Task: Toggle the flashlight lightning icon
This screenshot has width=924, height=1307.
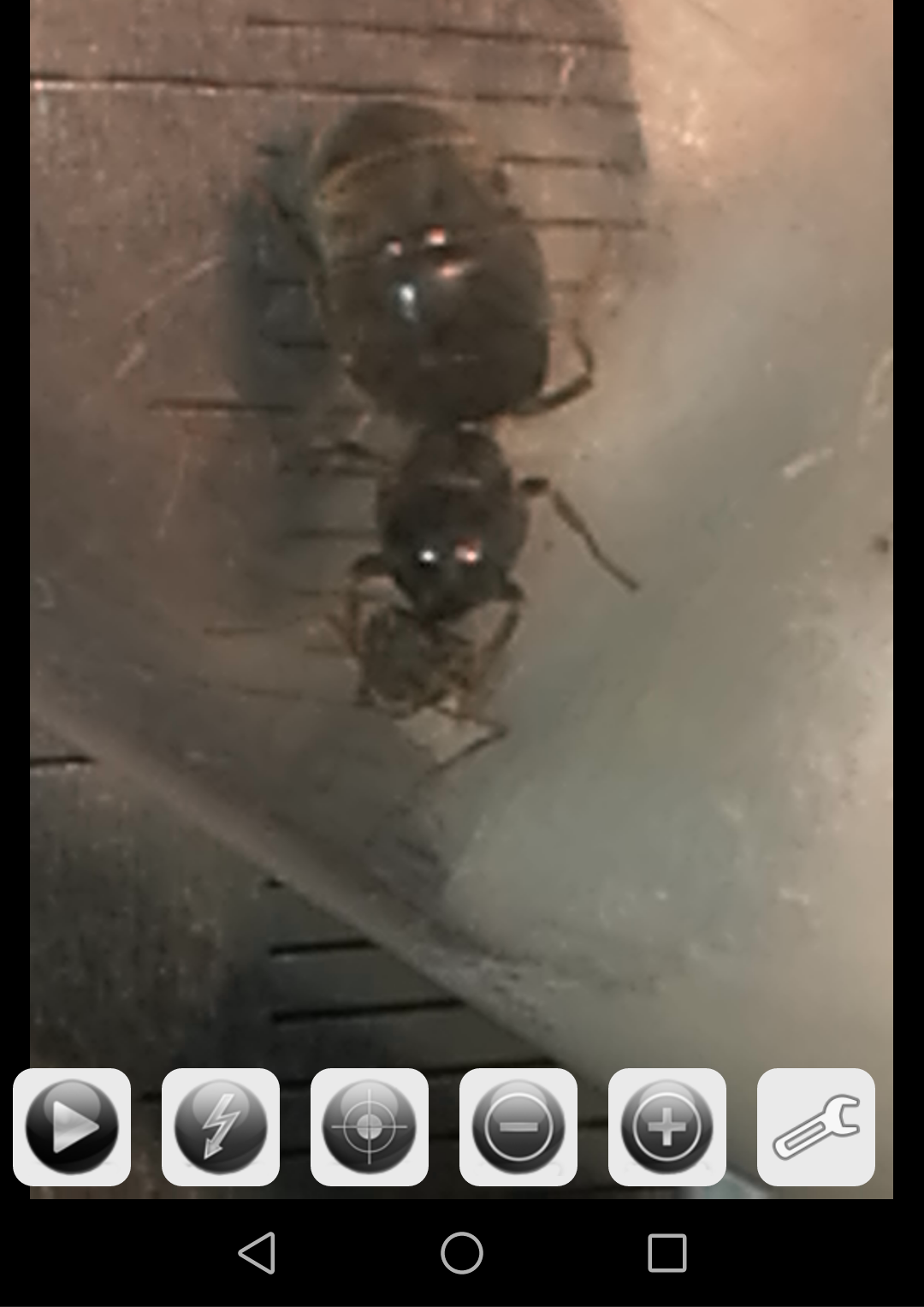Action: (221, 1126)
